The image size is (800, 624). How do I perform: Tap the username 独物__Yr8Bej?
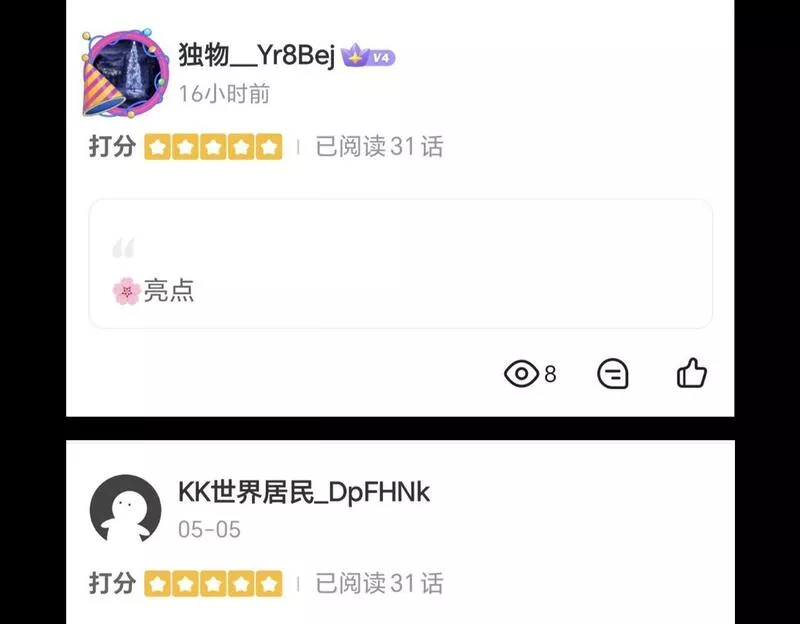pos(257,55)
